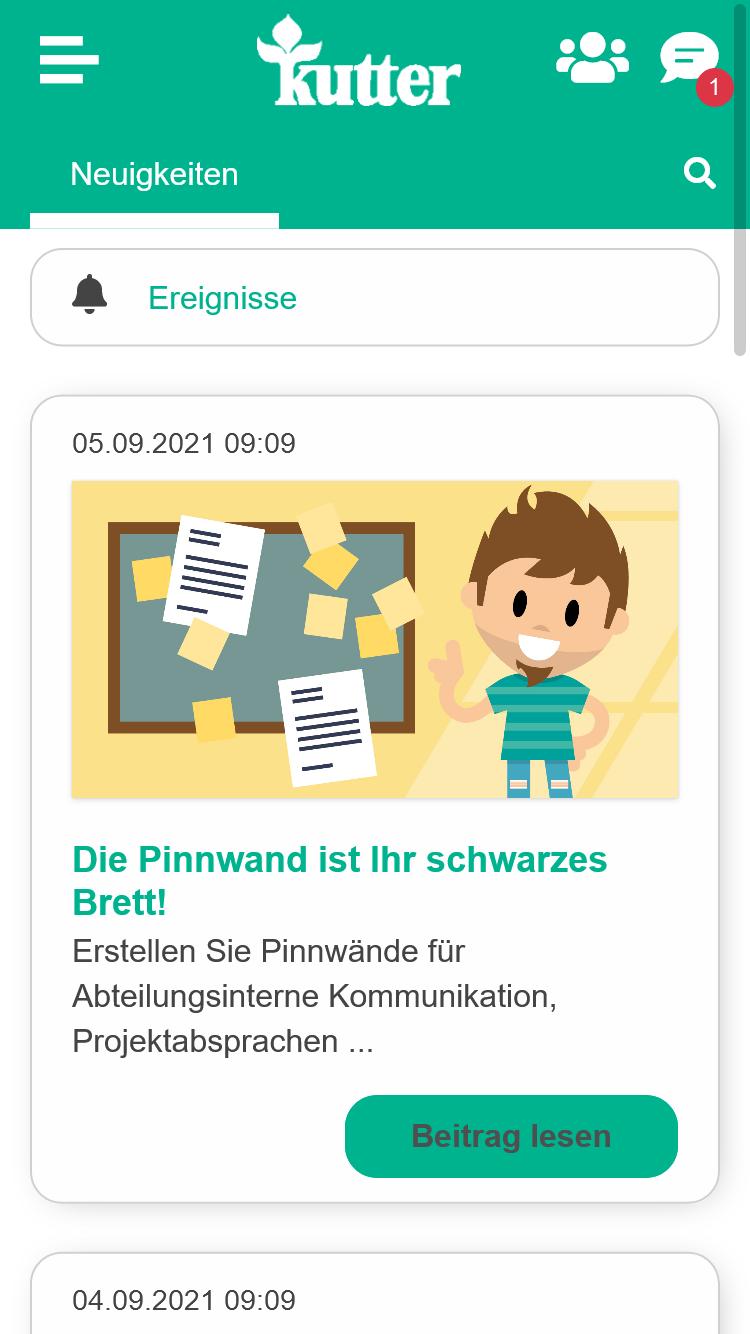Tap the search magnifier icon

click(700, 174)
